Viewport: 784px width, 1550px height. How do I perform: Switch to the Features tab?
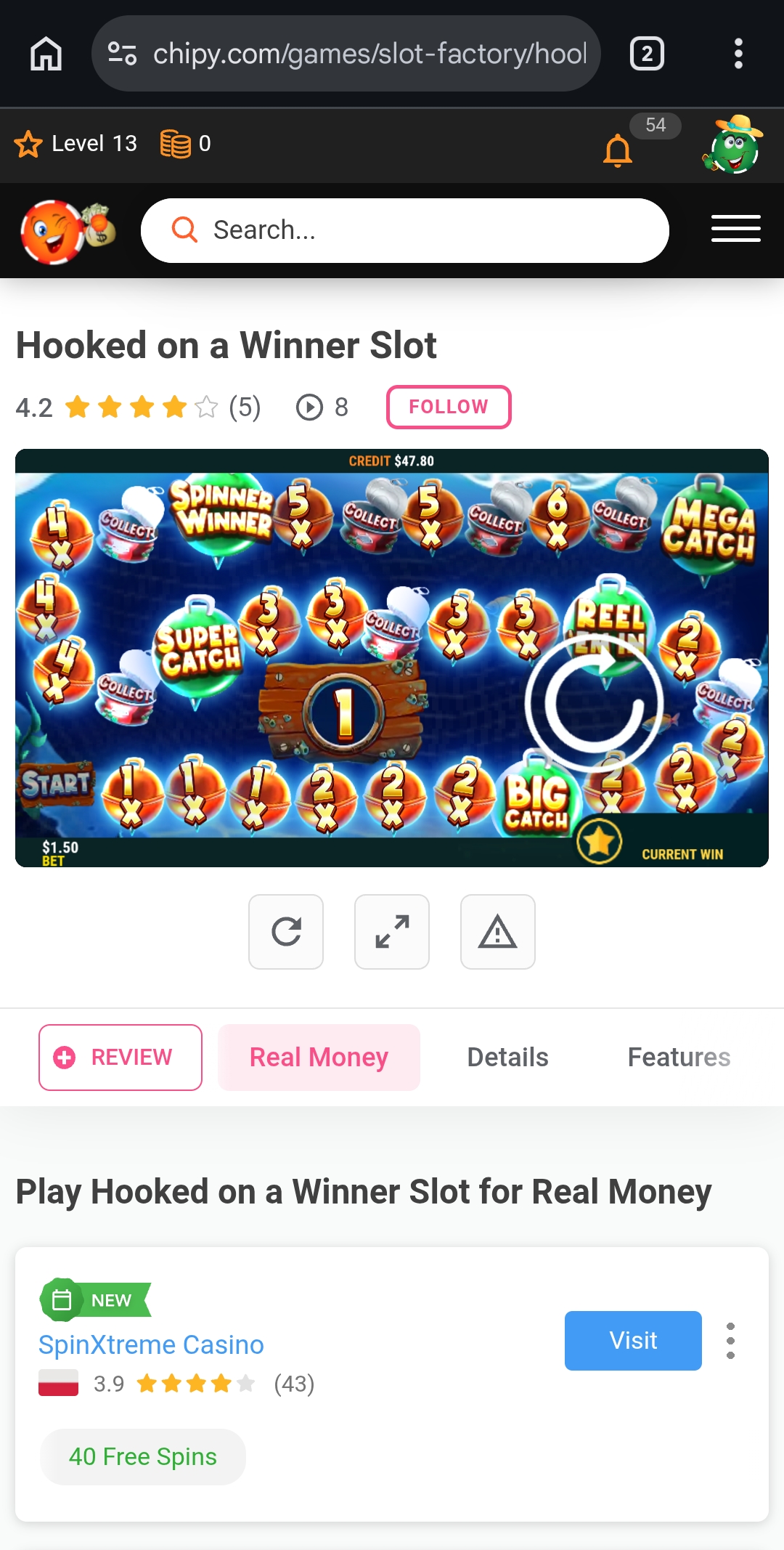(679, 1058)
